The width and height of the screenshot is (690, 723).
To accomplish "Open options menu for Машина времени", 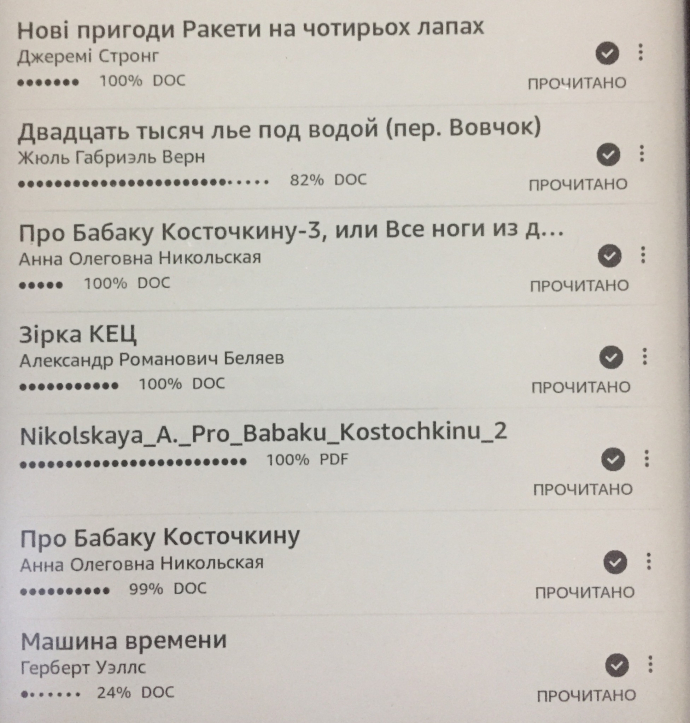I will (650, 664).
